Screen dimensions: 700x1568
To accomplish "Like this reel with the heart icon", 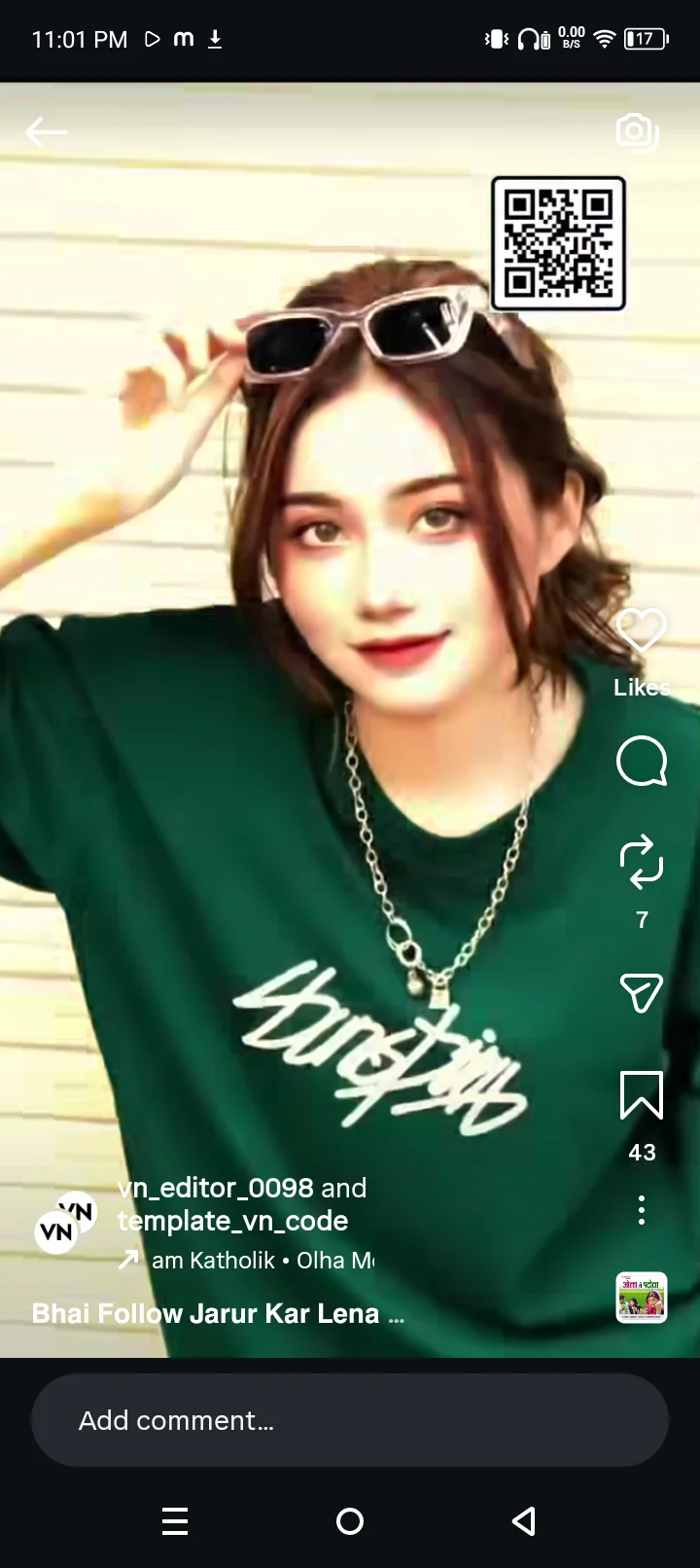I will [x=642, y=630].
